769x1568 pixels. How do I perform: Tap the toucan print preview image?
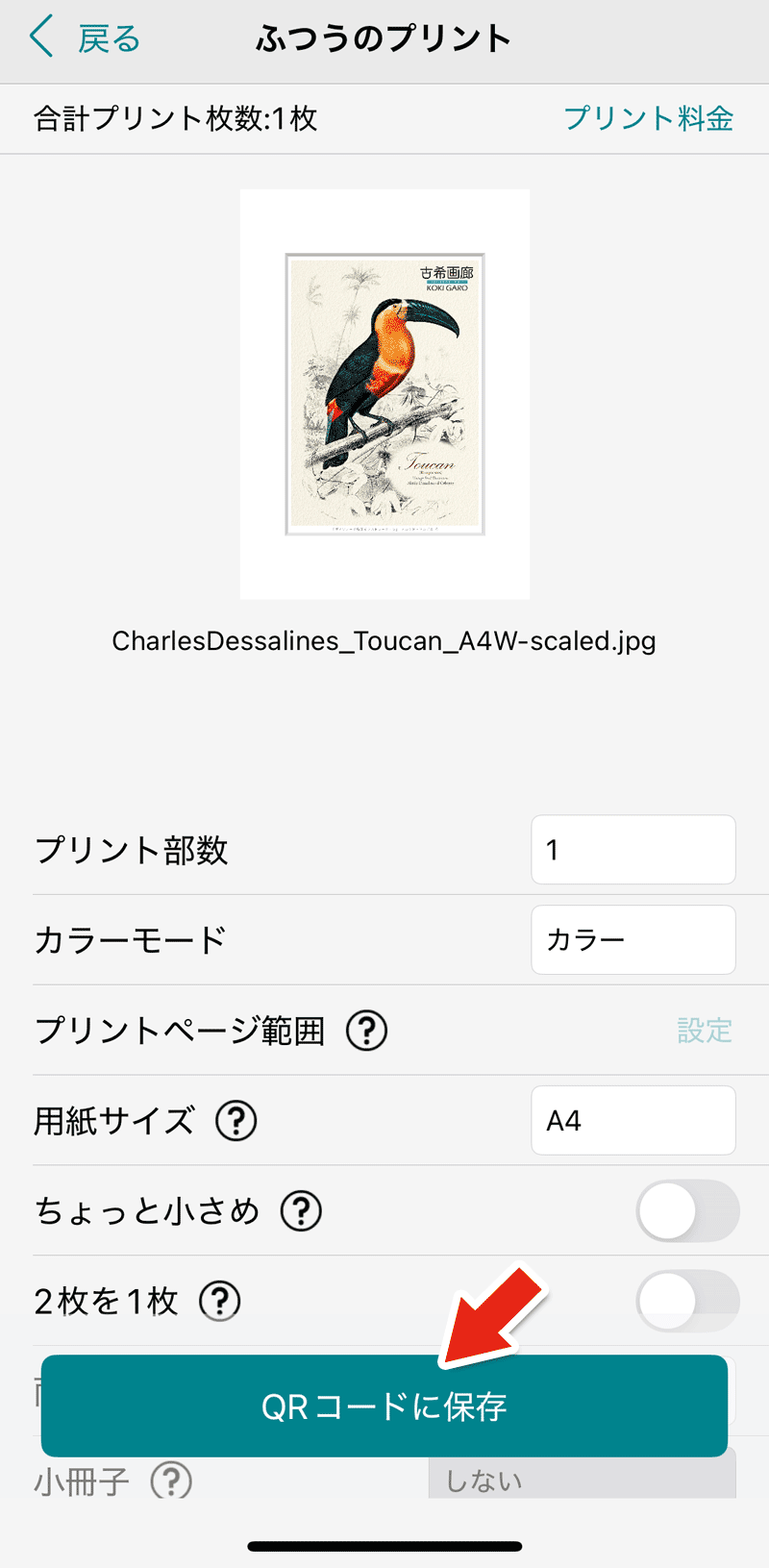[x=384, y=394]
